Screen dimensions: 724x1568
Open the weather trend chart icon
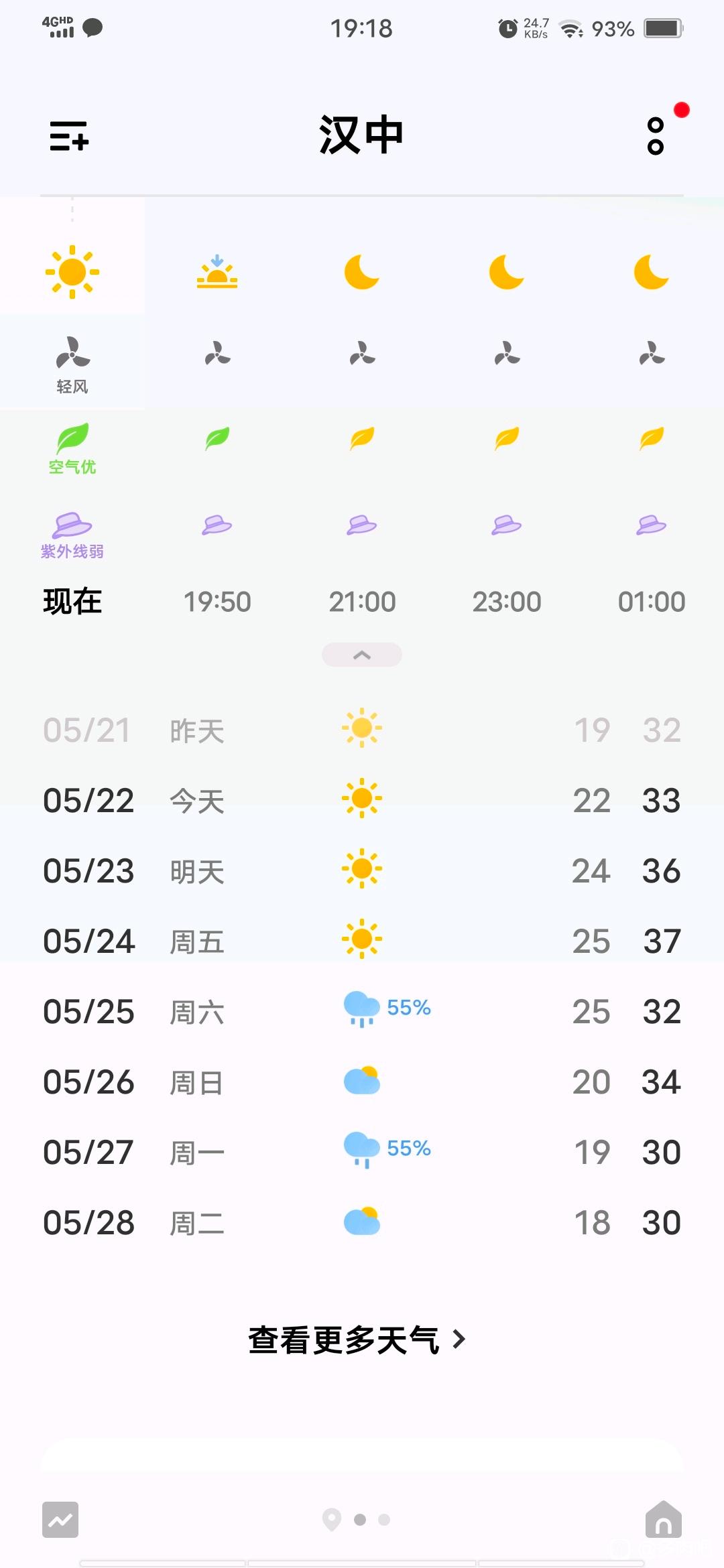click(x=60, y=1520)
